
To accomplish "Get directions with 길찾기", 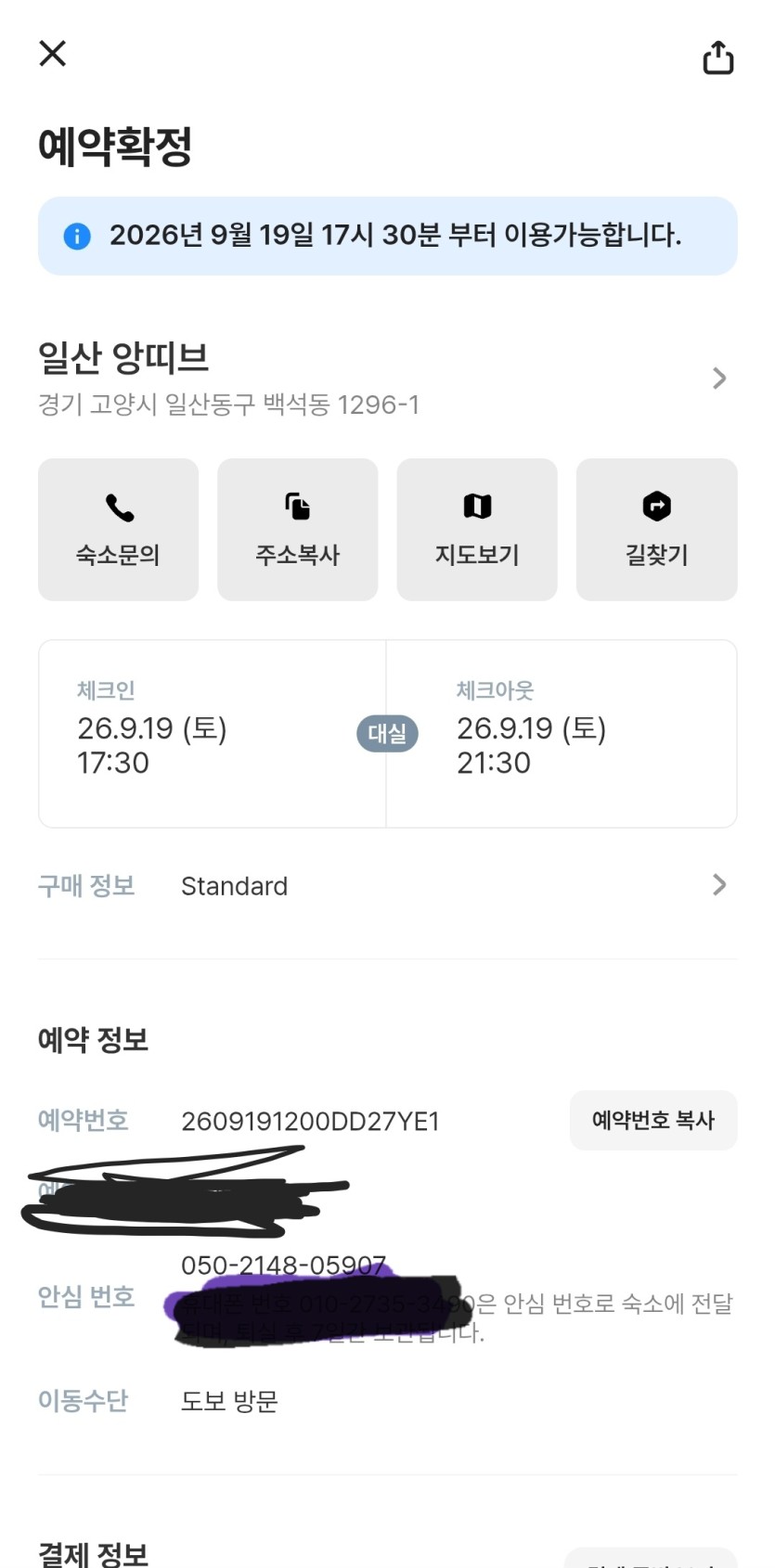I will pyautogui.click(x=657, y=530).
